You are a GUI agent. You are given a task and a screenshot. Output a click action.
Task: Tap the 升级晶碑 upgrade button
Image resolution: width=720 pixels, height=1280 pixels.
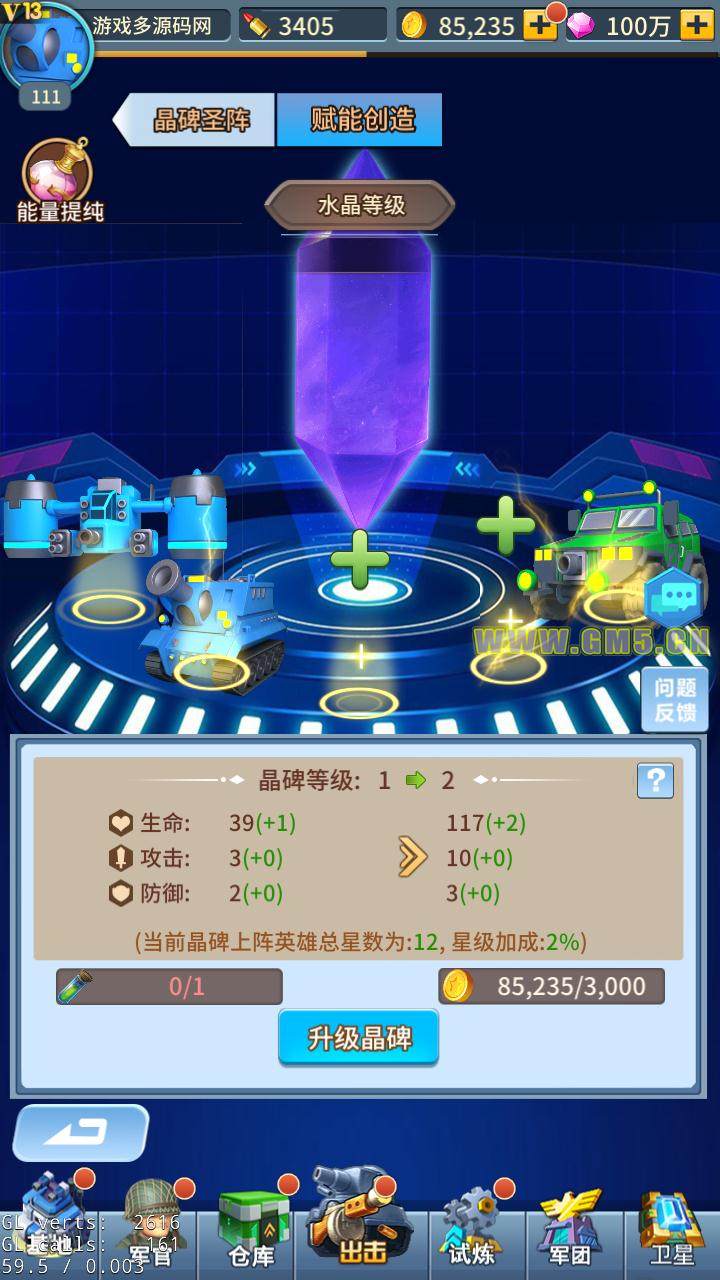359,1037
